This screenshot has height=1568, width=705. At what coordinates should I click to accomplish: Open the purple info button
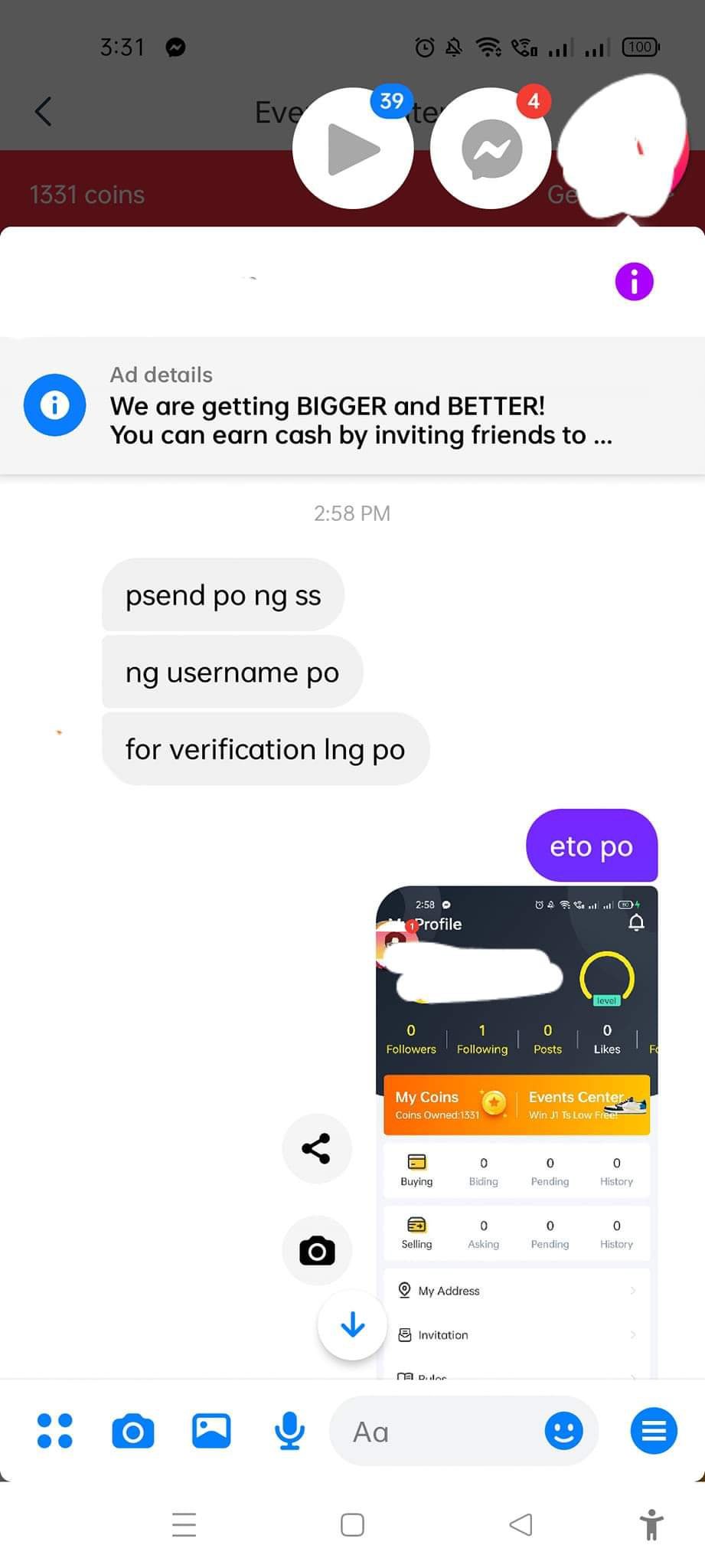click(634, 282)
